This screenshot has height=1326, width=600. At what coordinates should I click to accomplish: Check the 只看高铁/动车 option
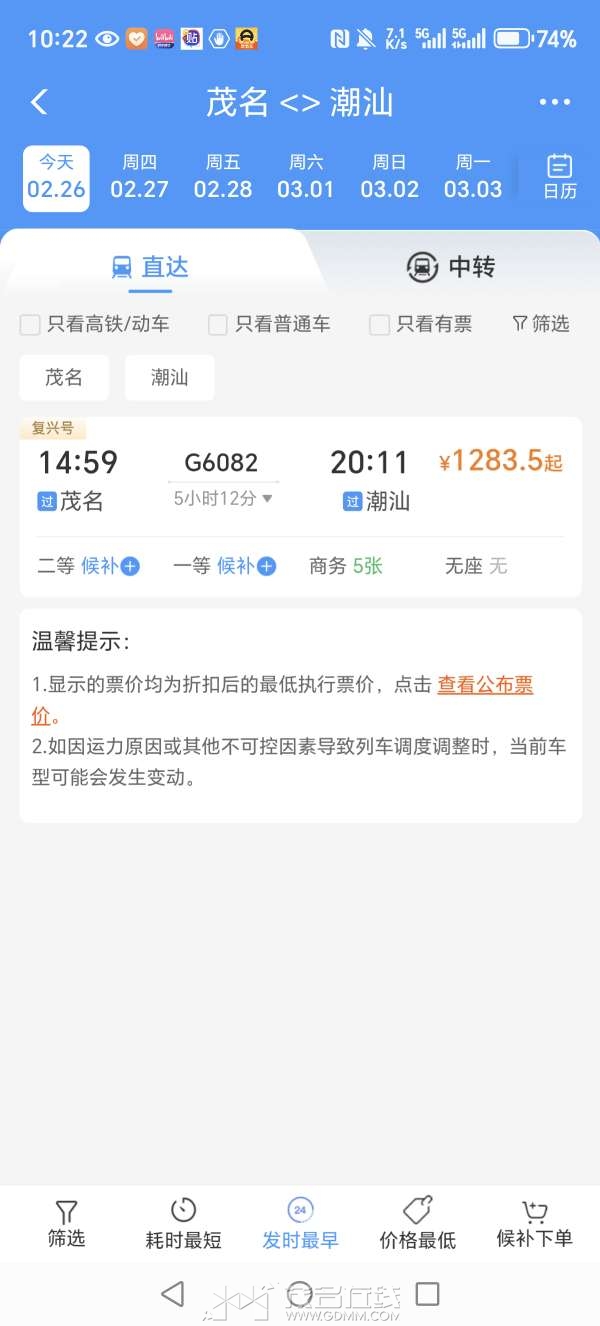point(31,324)
